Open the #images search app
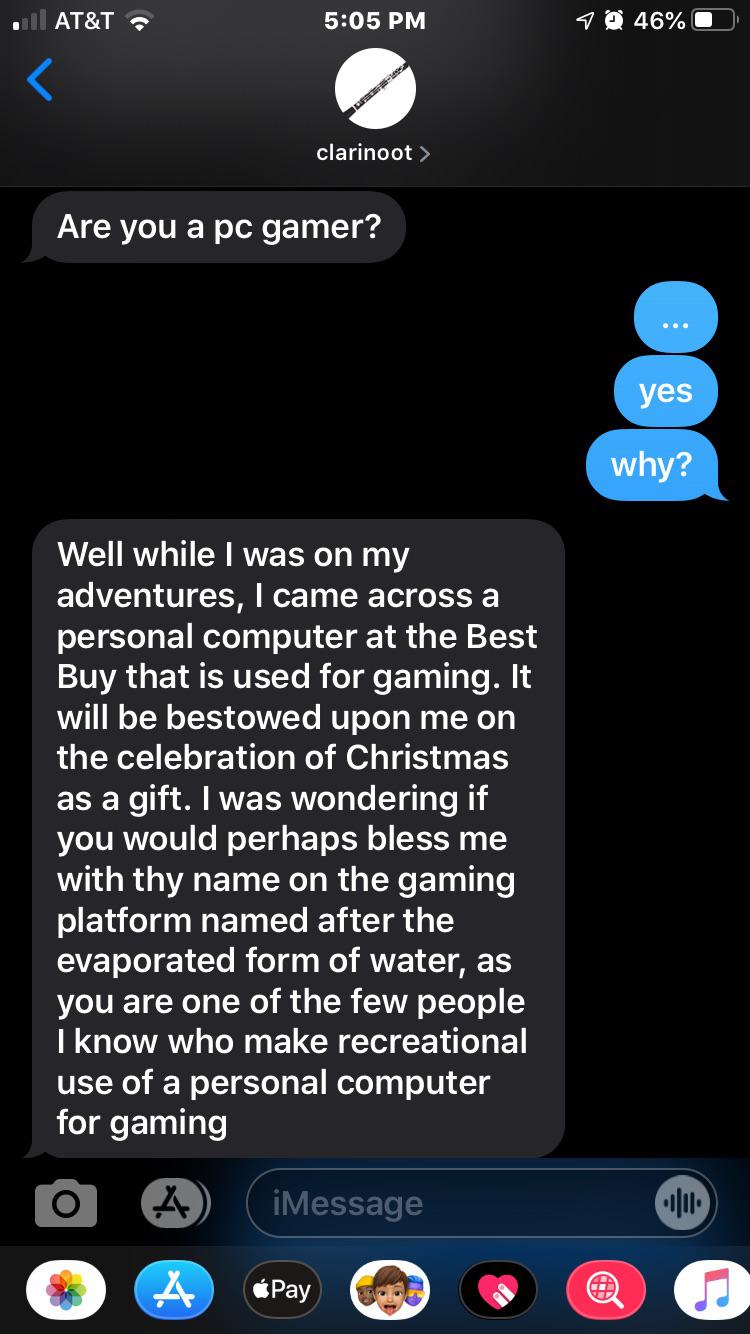Image resolution: width=750 pixels, height=1334 pixels. click(x=606, y=1290)
